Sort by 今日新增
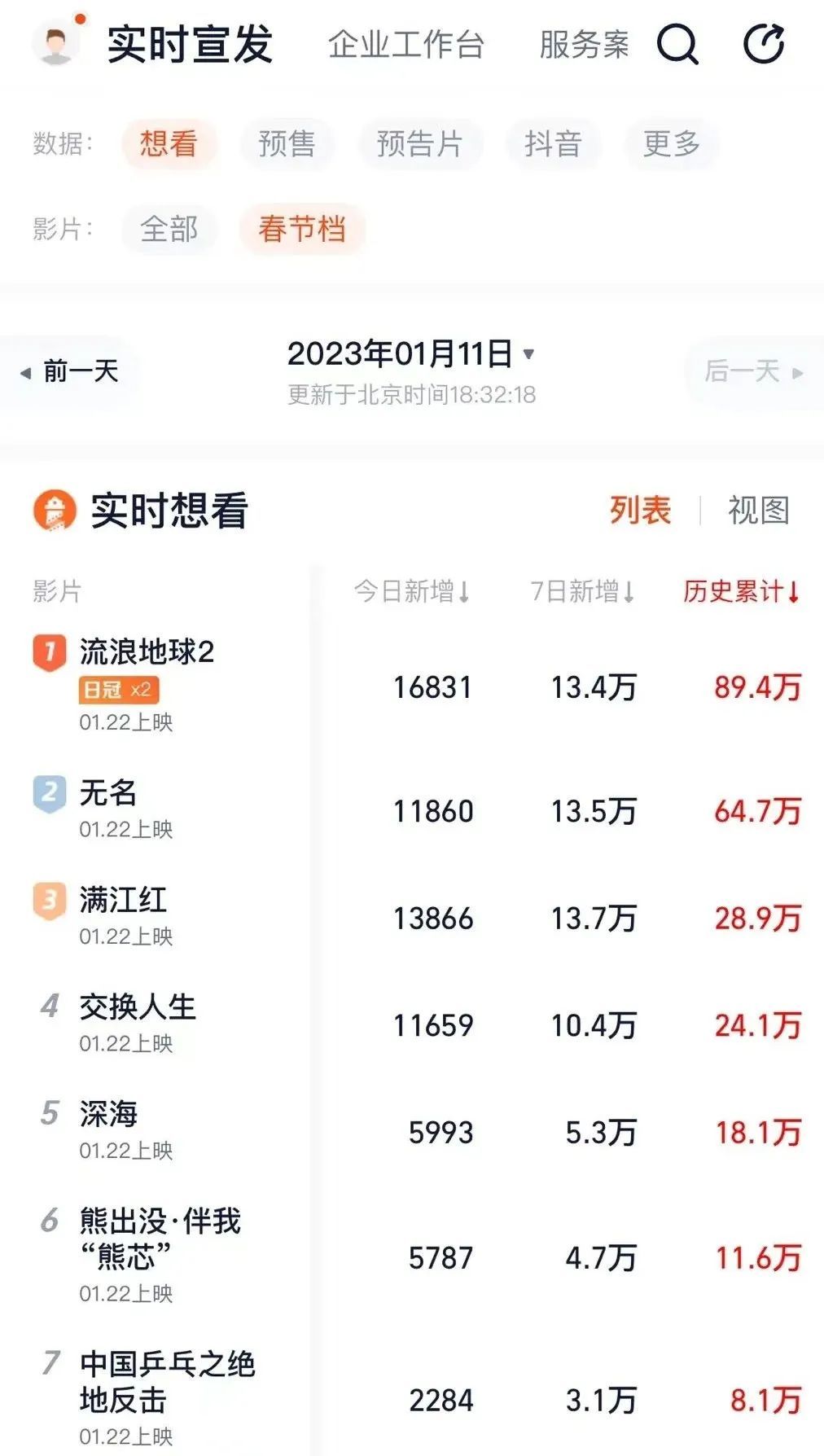 (411, 591)
